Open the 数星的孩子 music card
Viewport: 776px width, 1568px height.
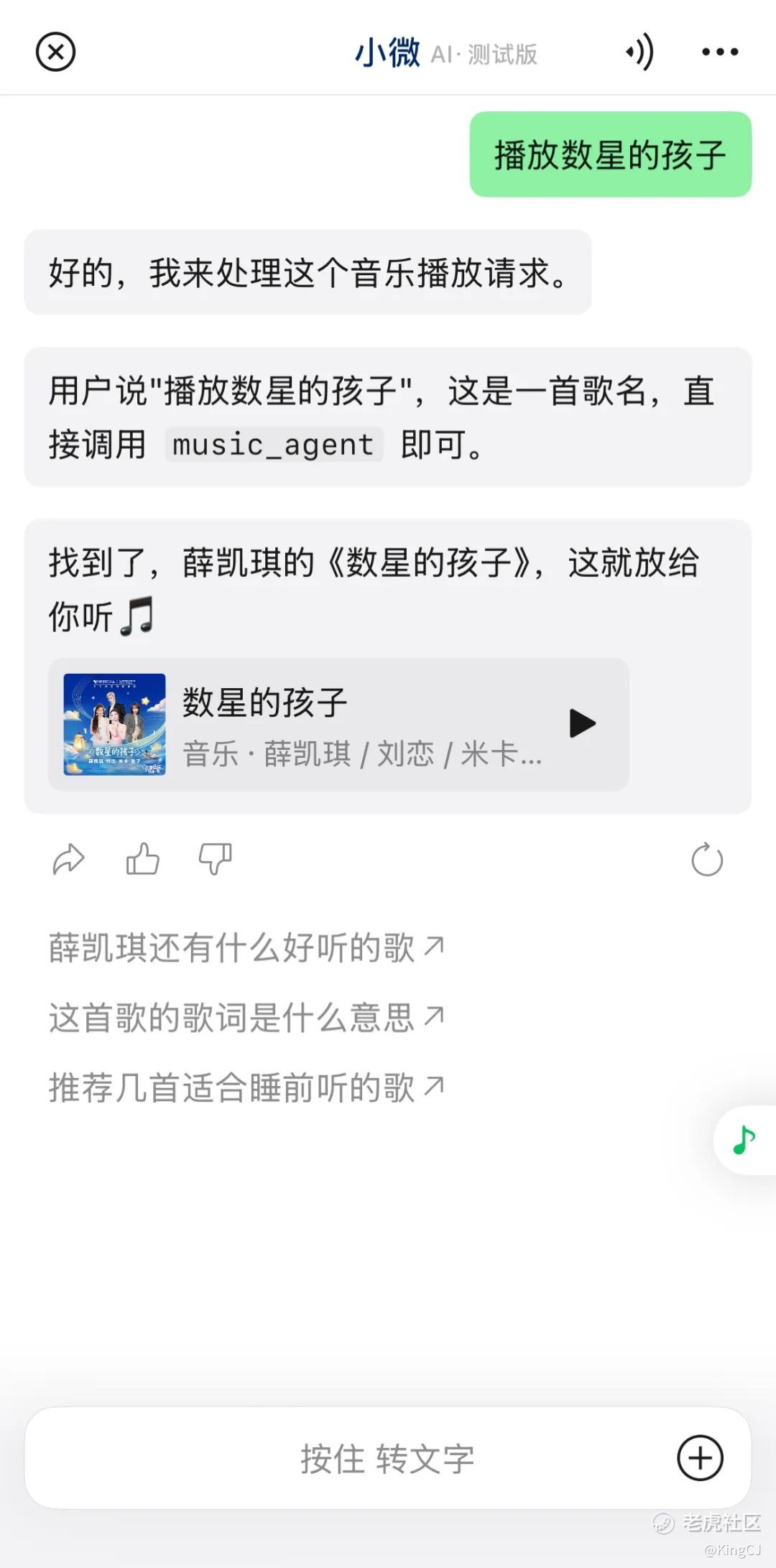click(338, 724)
